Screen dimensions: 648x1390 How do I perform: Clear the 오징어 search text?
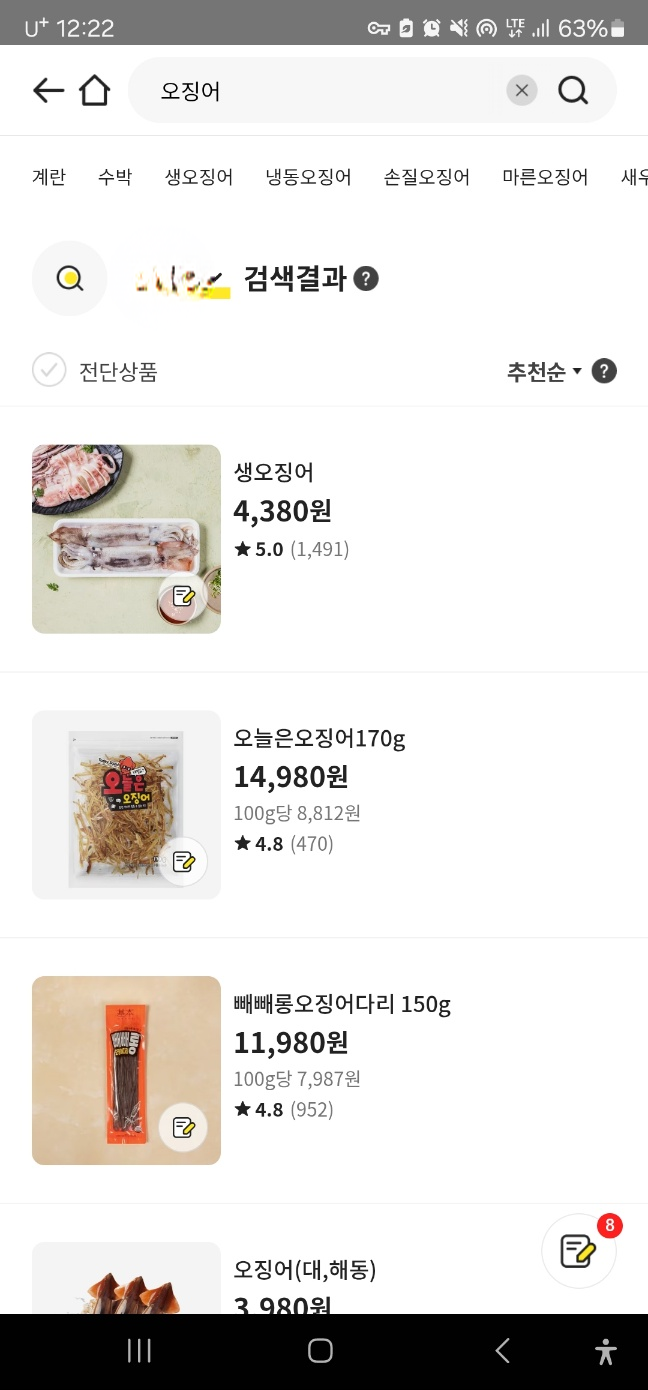coord(521,91)
